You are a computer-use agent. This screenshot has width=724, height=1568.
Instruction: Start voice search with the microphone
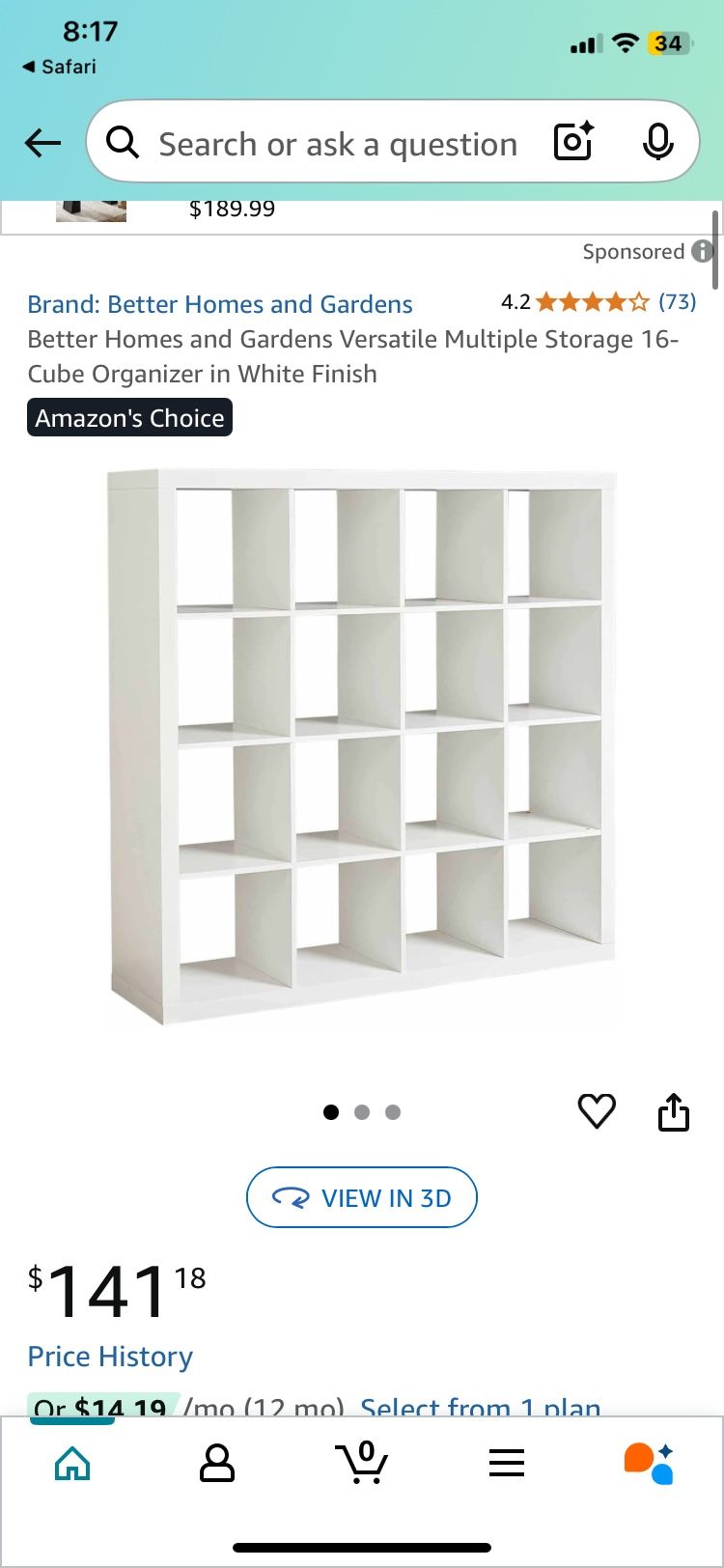click(x=658, y=143)
